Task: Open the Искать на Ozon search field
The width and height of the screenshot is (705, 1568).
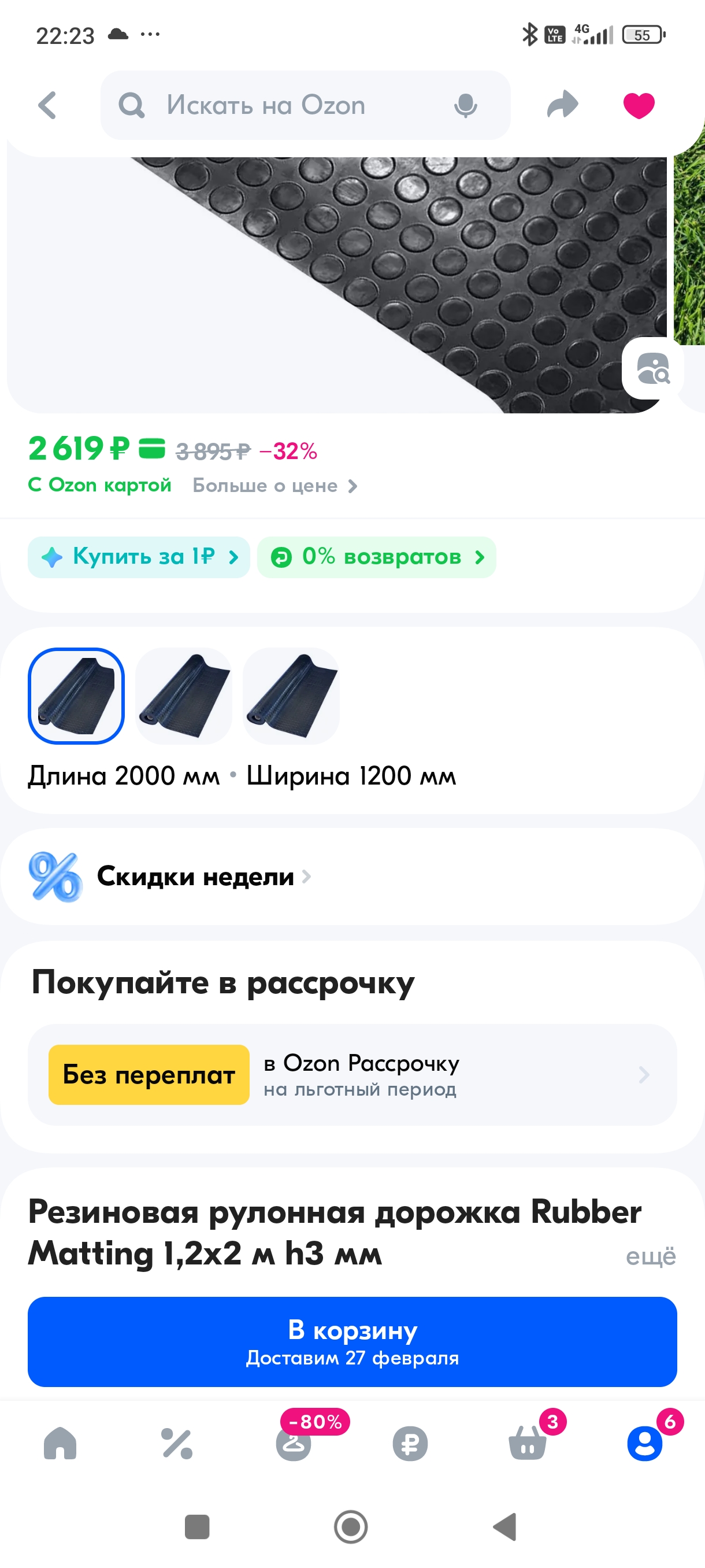Action: 274,105
